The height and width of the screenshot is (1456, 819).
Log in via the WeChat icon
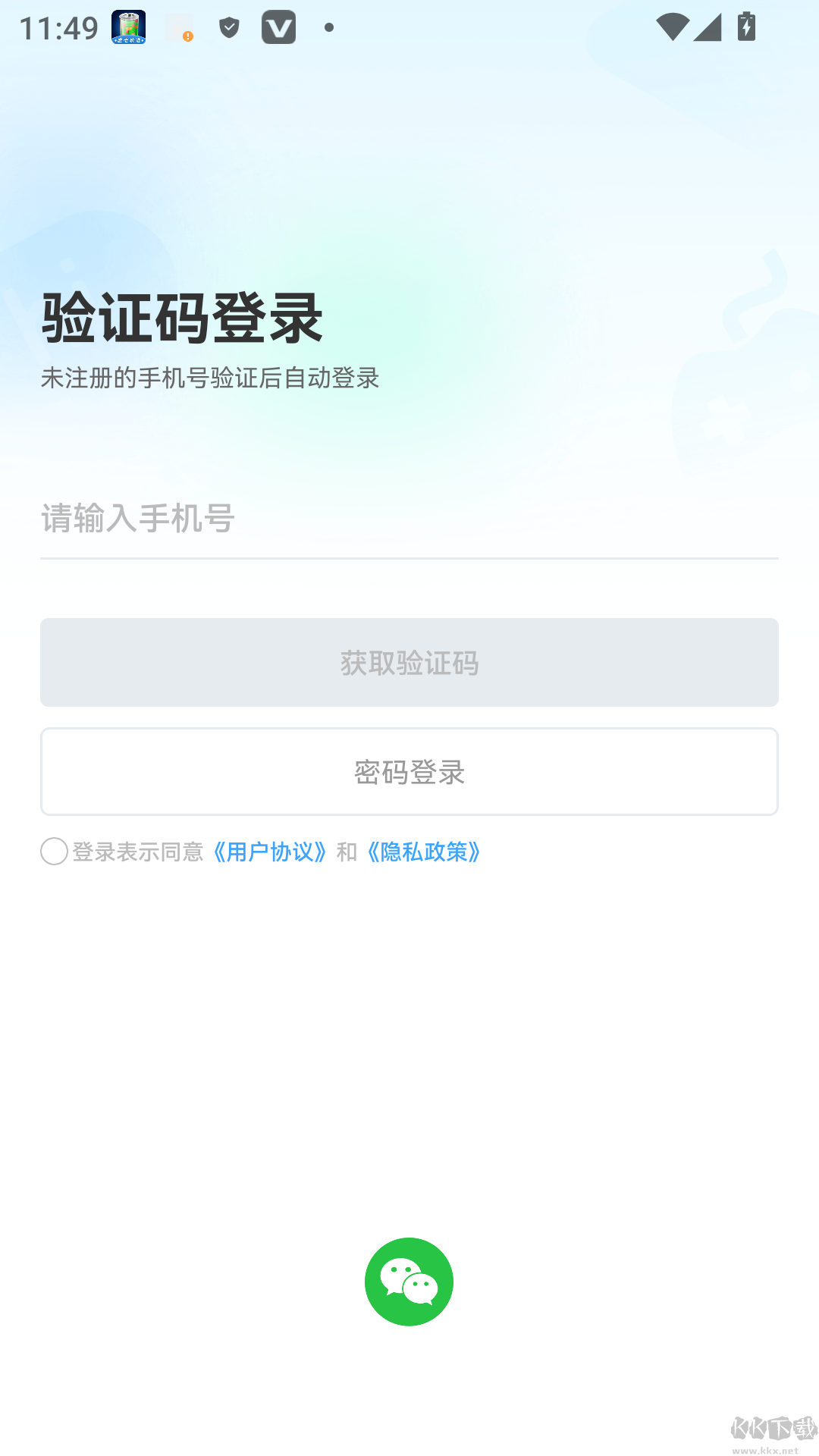[x=409, y=1281]
